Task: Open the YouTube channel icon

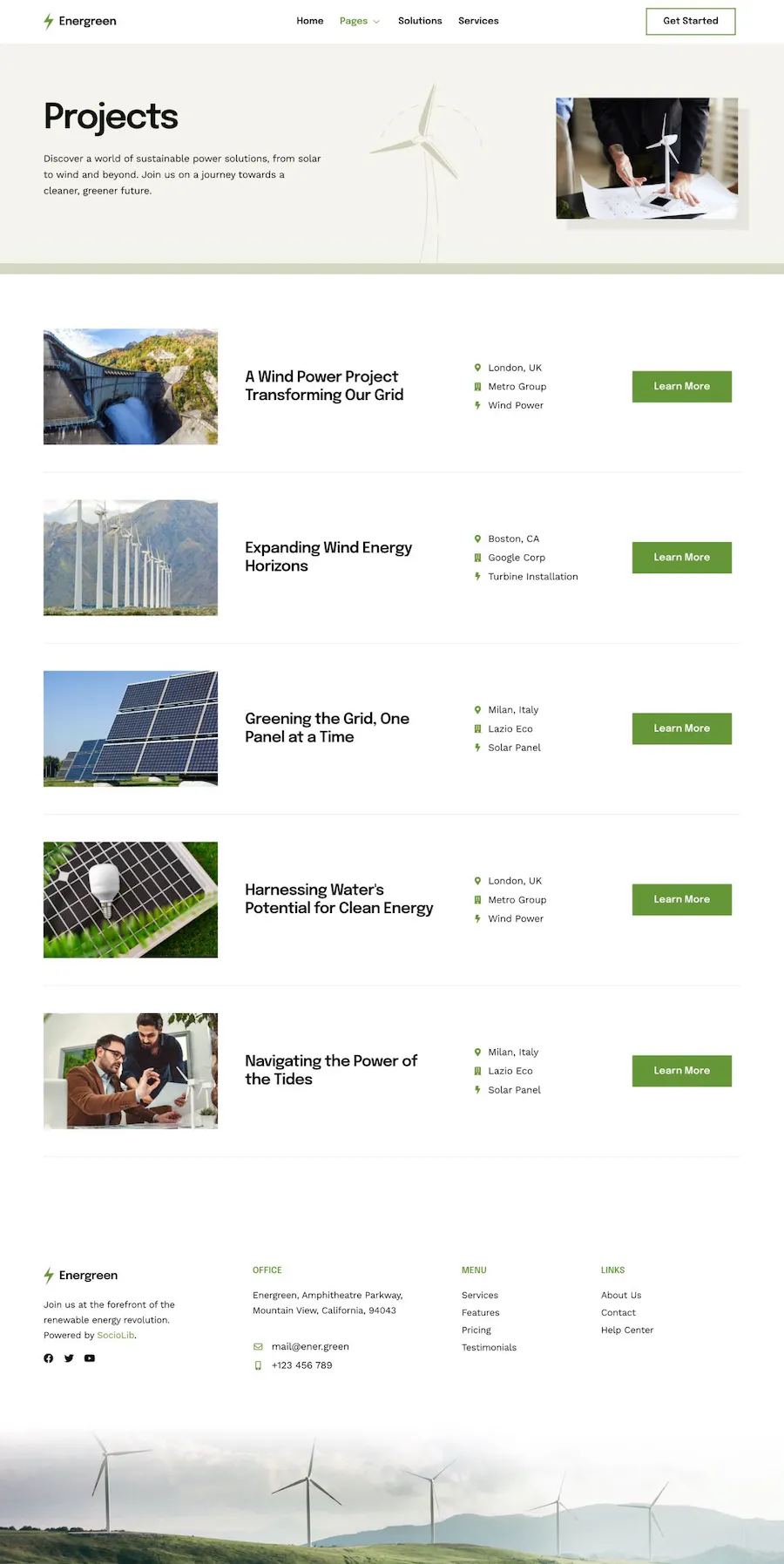Action: pyautogui.click(x=90, y=1358)
